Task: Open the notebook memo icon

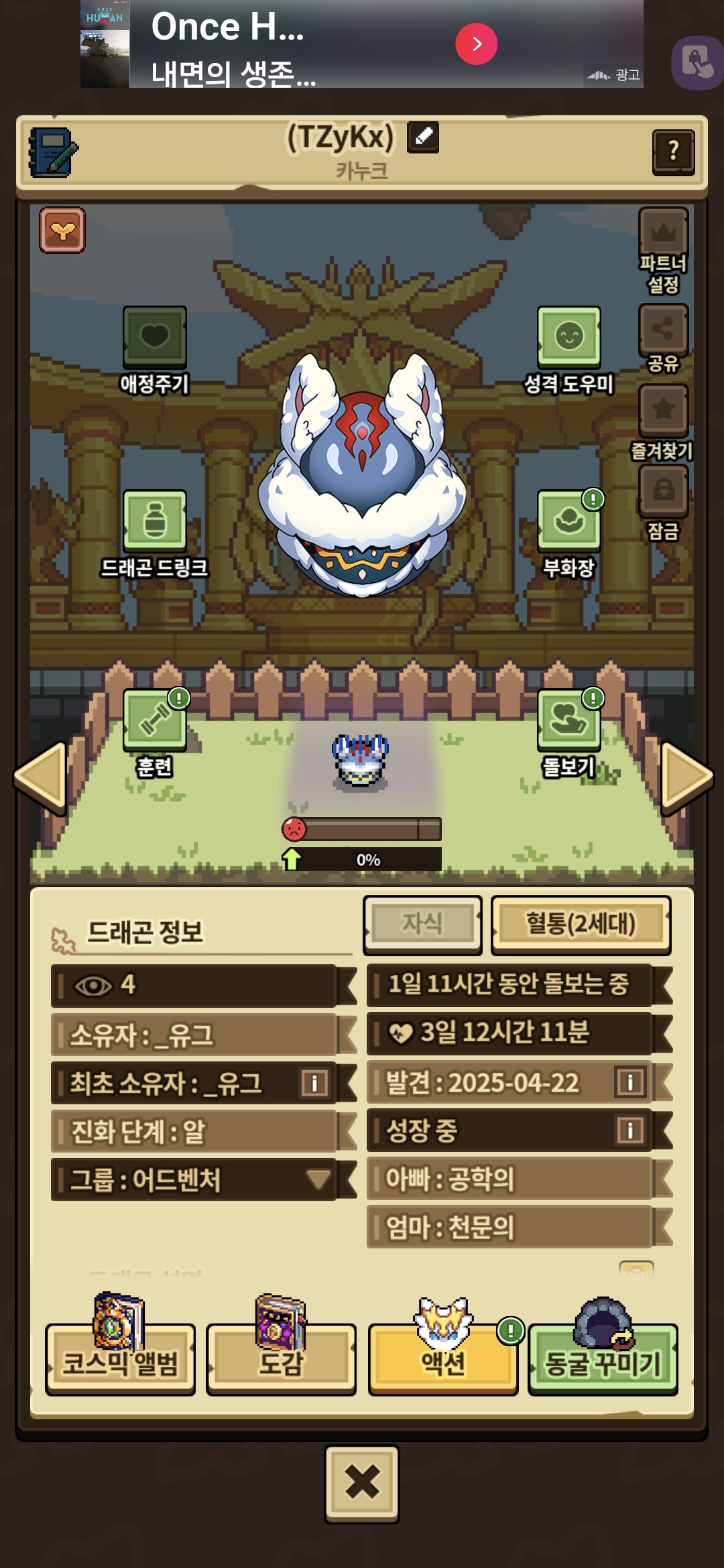Action: pos(53,153)
